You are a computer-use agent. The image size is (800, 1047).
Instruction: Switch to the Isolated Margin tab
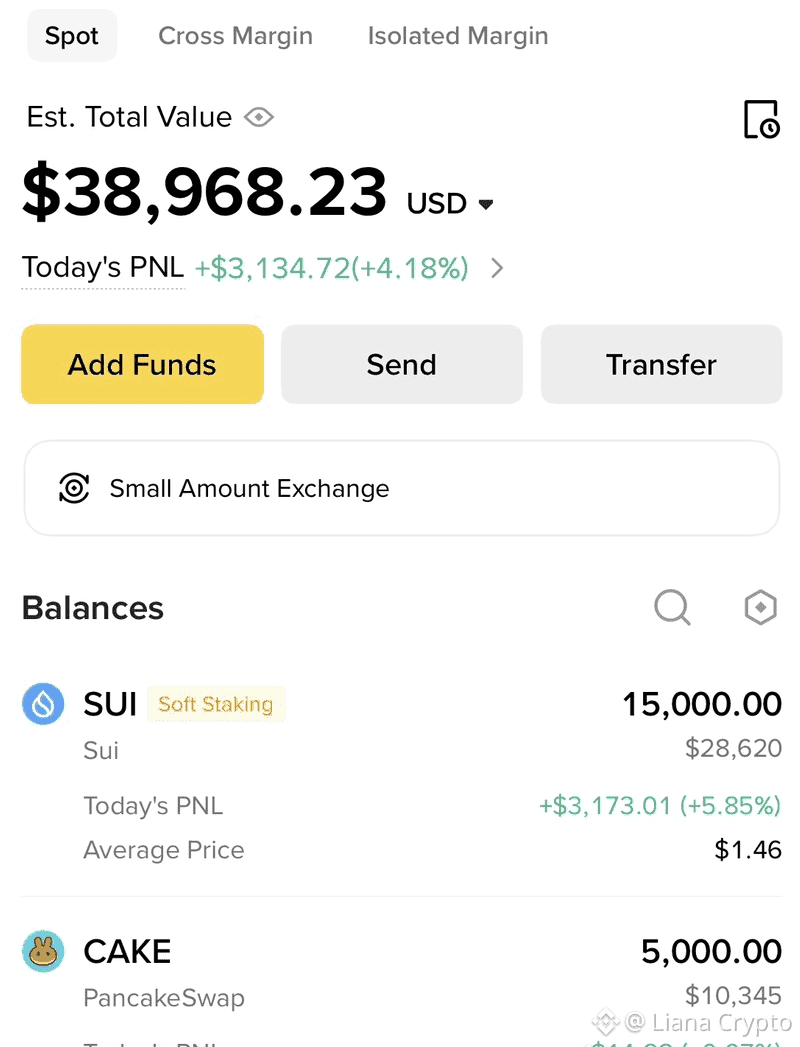pyautogui.click(x=457, y=35)
